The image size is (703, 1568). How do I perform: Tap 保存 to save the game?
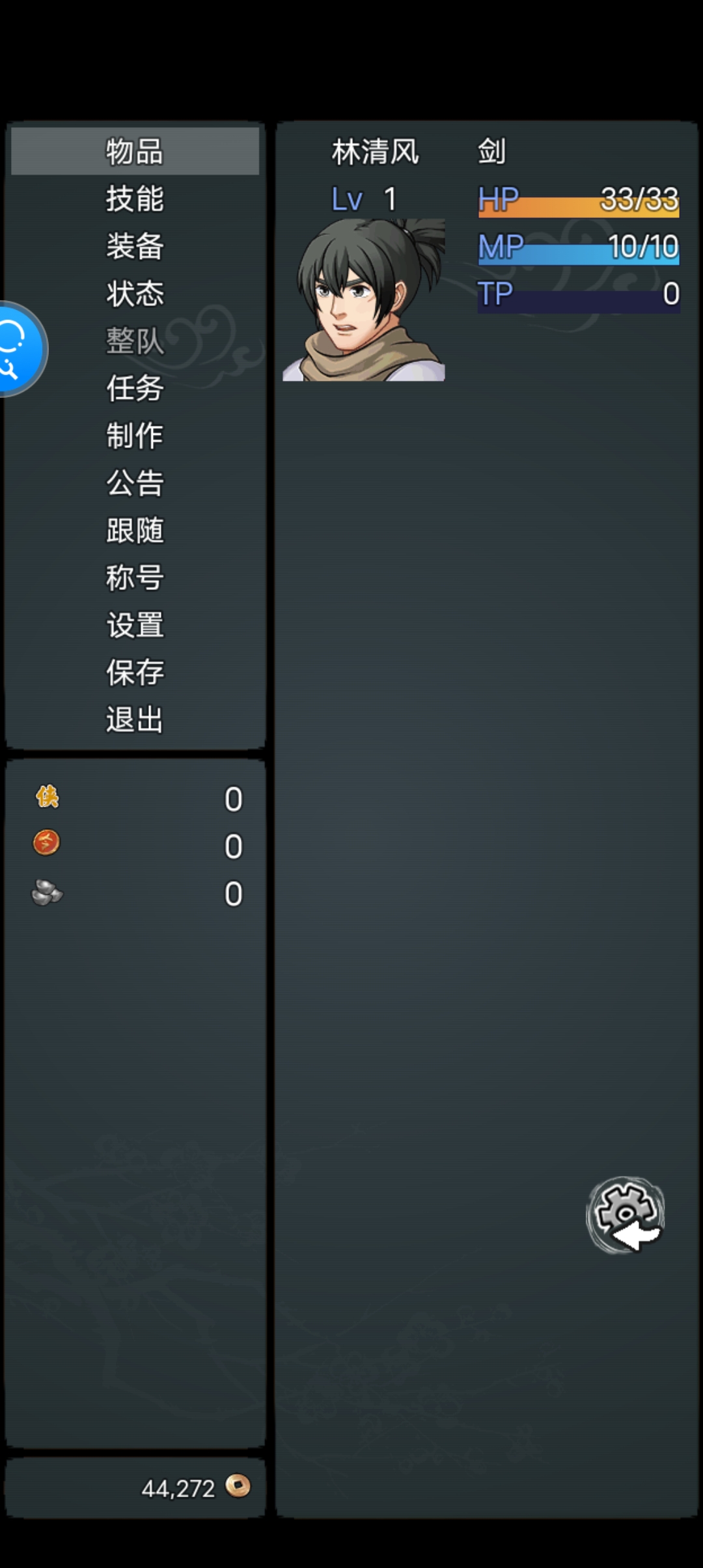pyautogui.click(x=135, y=672)
